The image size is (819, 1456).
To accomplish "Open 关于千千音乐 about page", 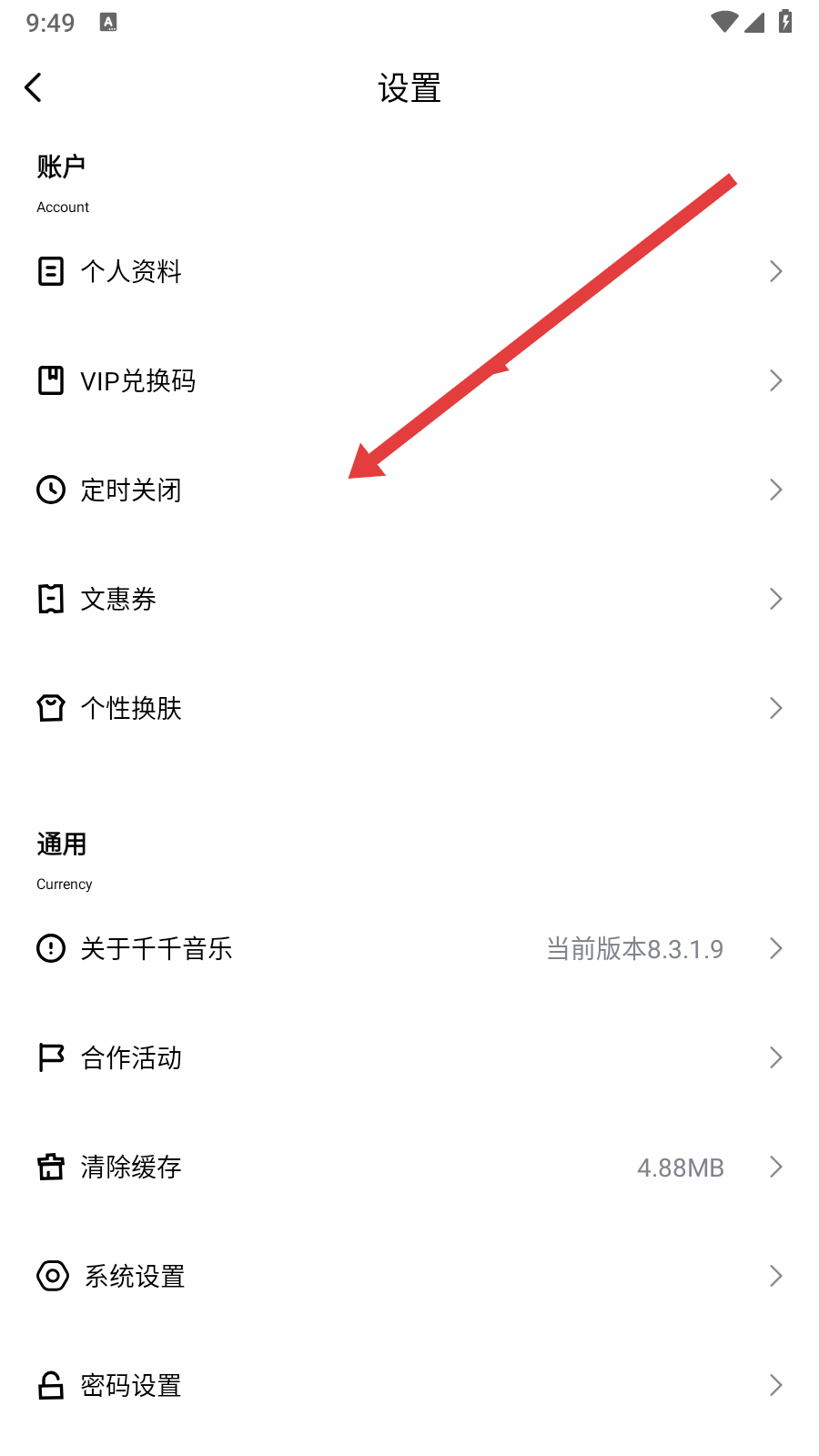I will (x=157, y=948).
